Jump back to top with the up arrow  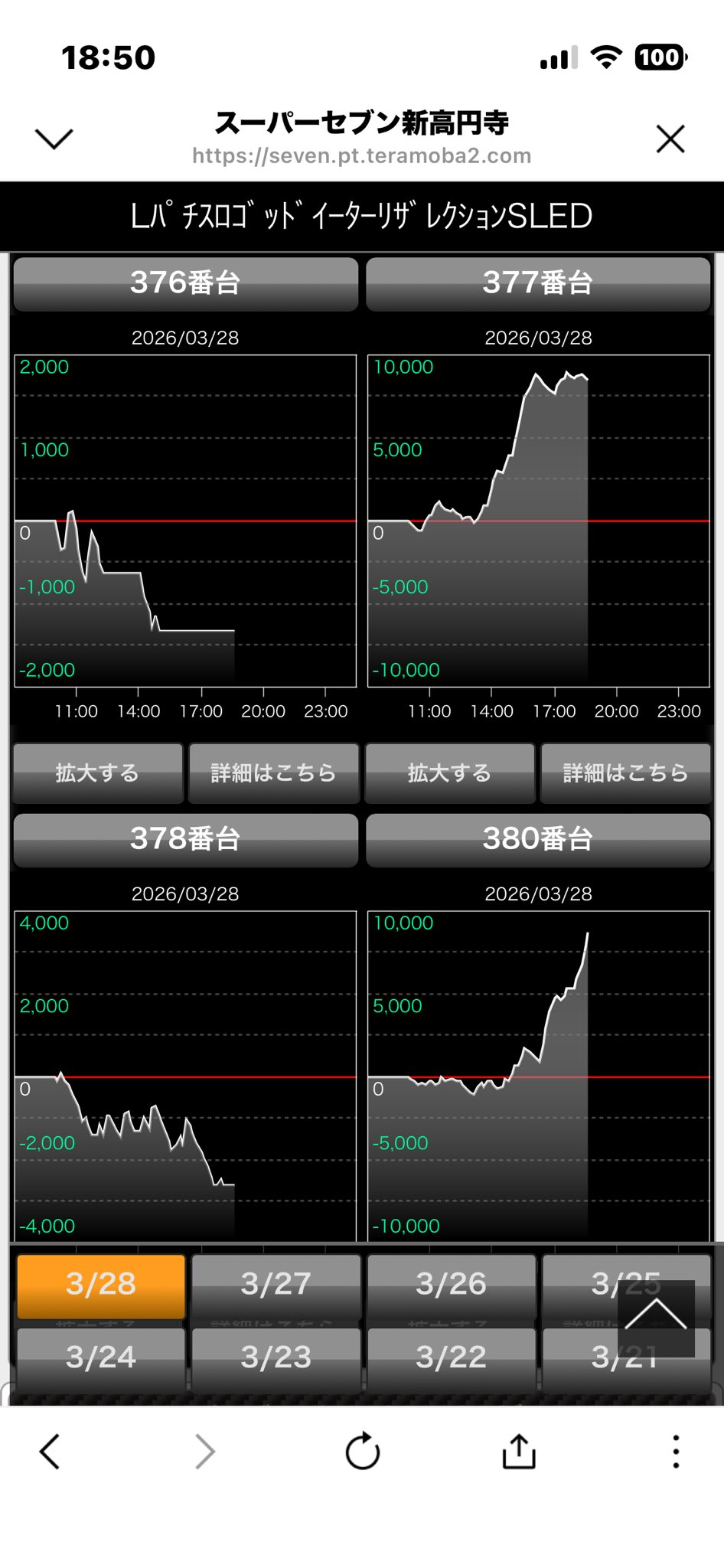pos(656,1317)
